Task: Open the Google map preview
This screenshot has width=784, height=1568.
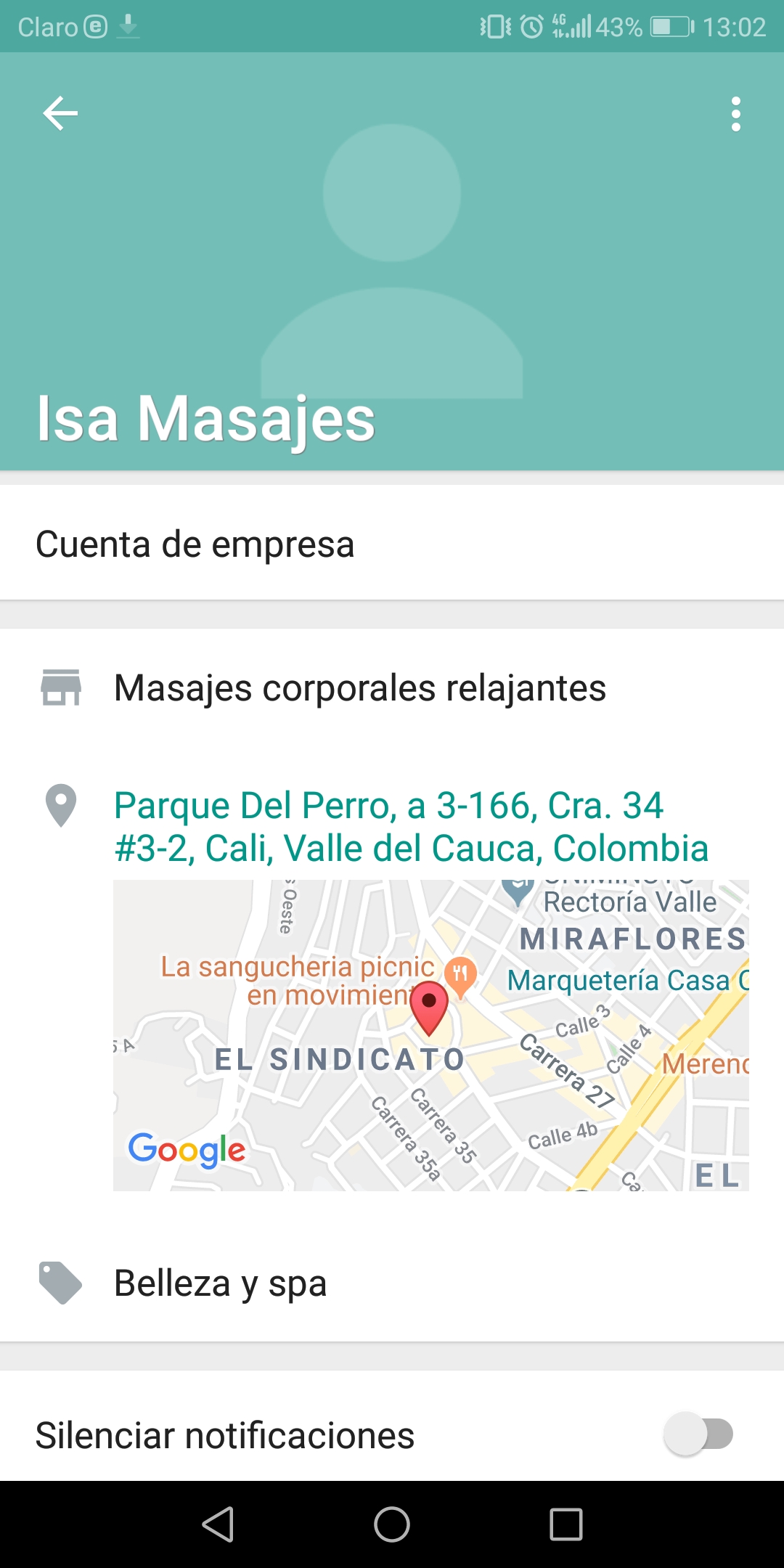Action: [430, 1035]
